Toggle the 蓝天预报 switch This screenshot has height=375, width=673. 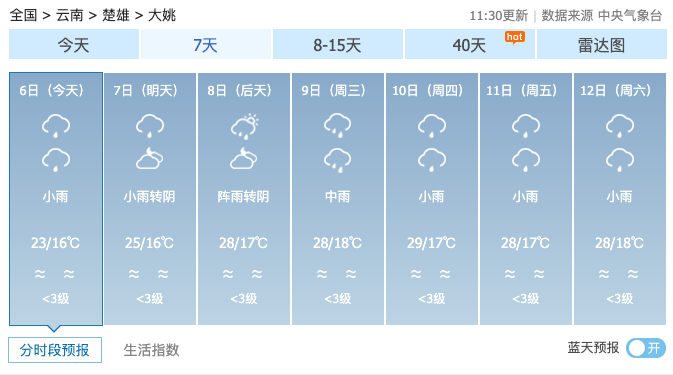pyautogui.click(x=646, y=348)
